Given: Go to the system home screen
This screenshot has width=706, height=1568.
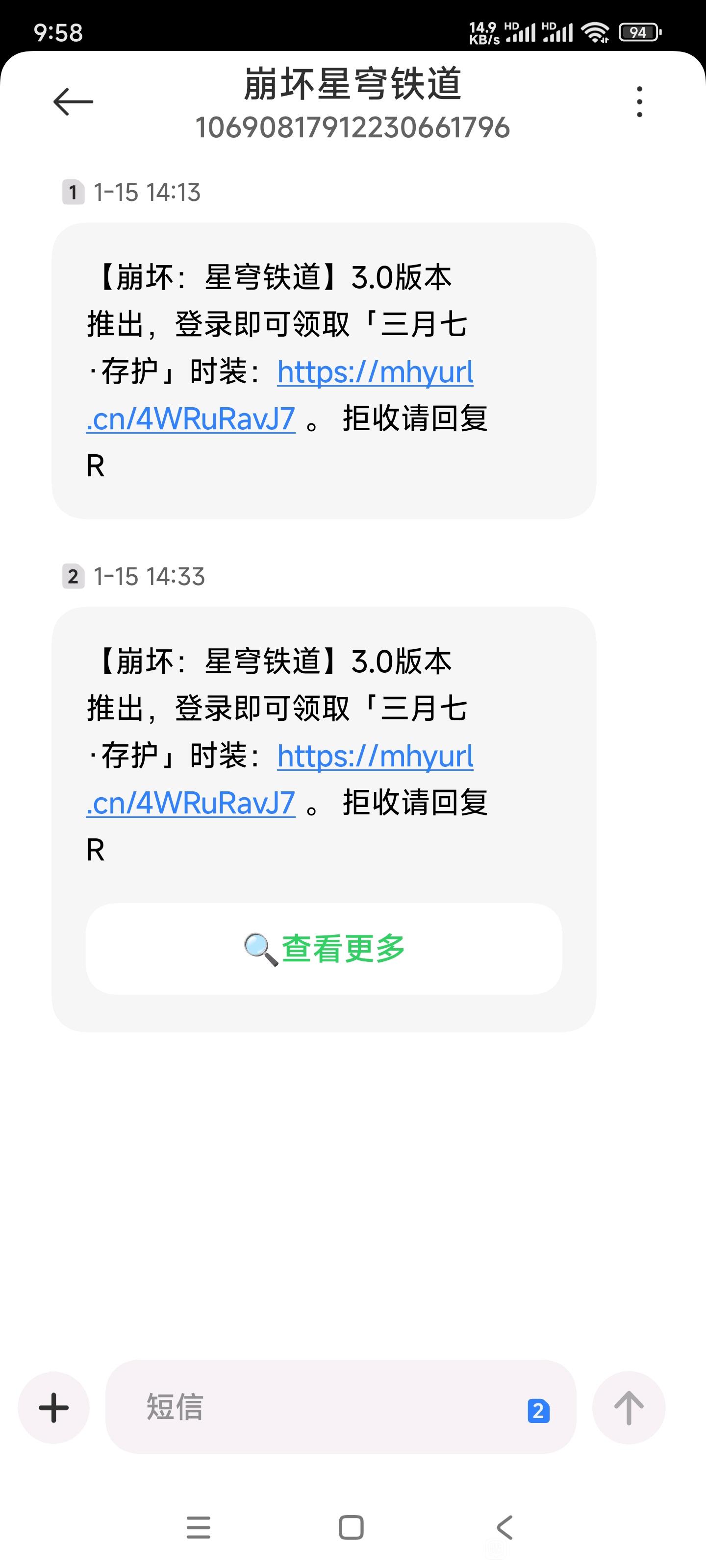Looking at the screenshot, I should tap(351, 1527).
